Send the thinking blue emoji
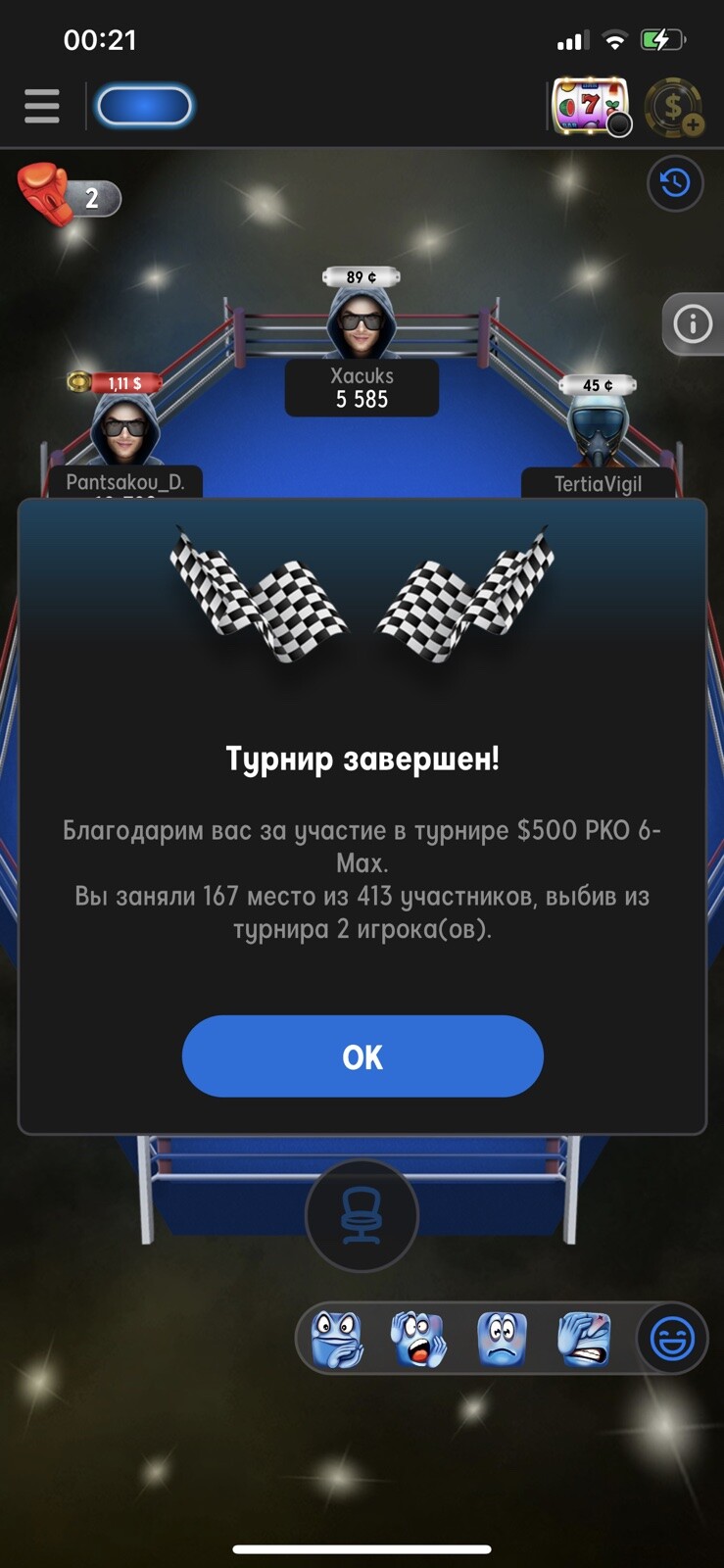 337,1340
